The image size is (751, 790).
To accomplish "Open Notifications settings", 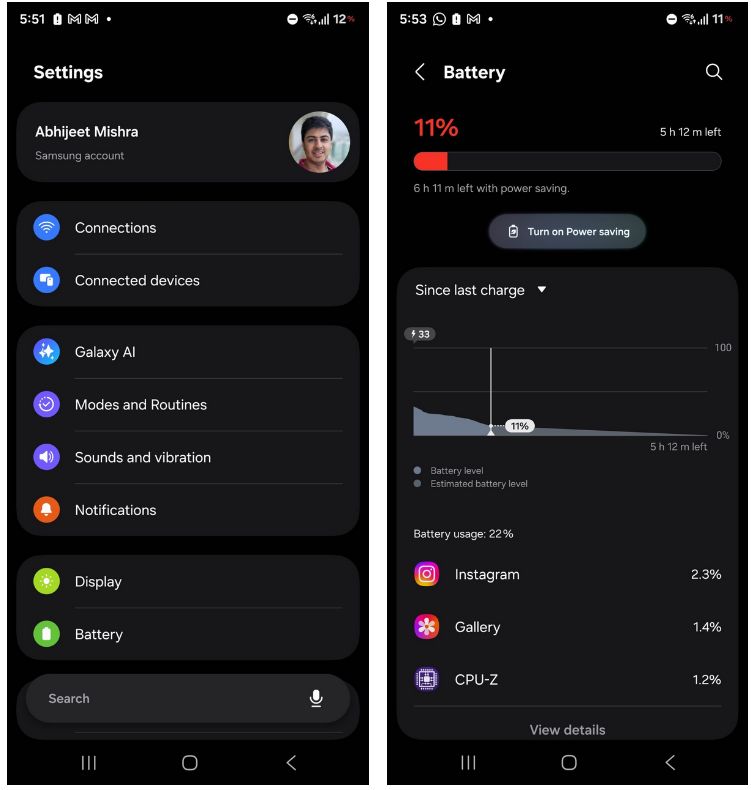I will [x=115, y=510].
